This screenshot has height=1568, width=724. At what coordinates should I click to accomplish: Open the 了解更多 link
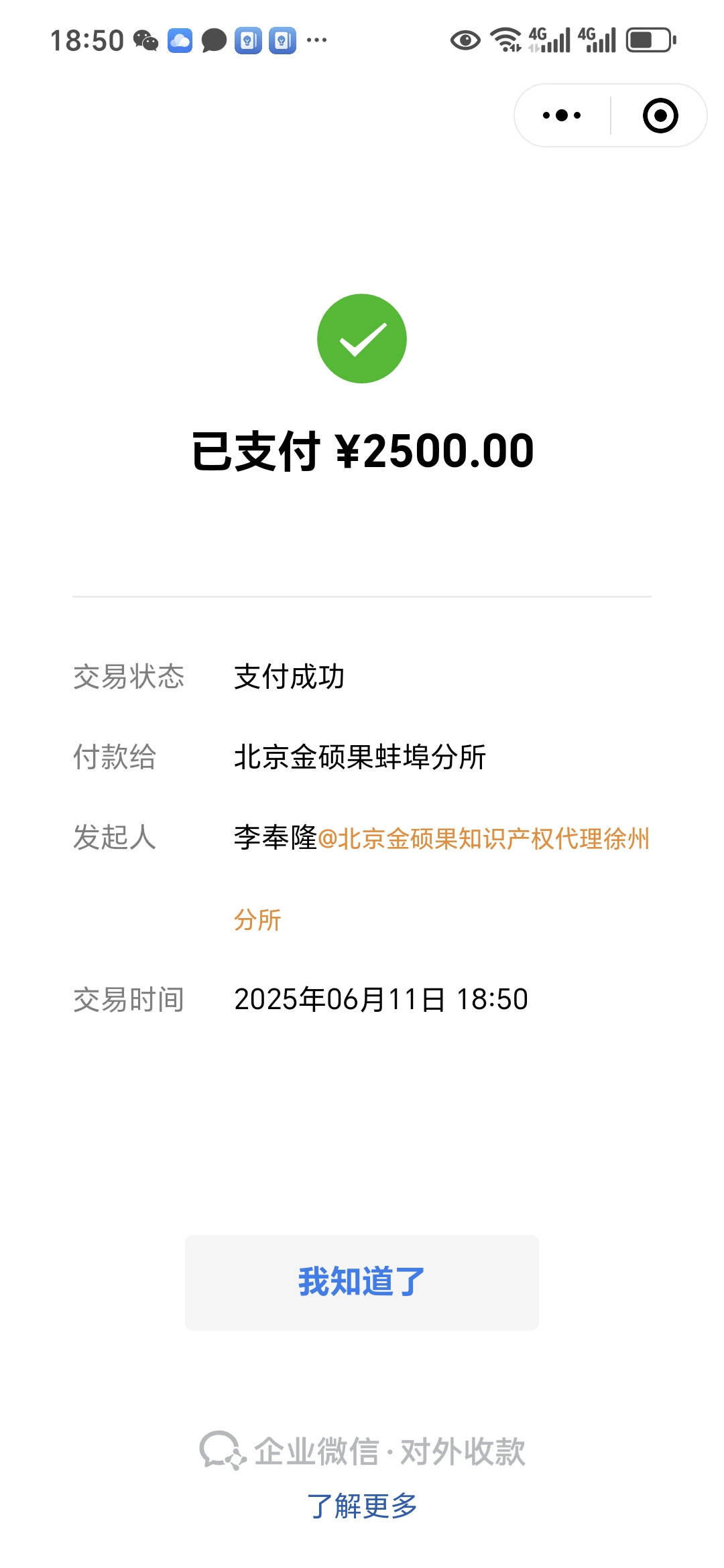(x=362, y=1506)
